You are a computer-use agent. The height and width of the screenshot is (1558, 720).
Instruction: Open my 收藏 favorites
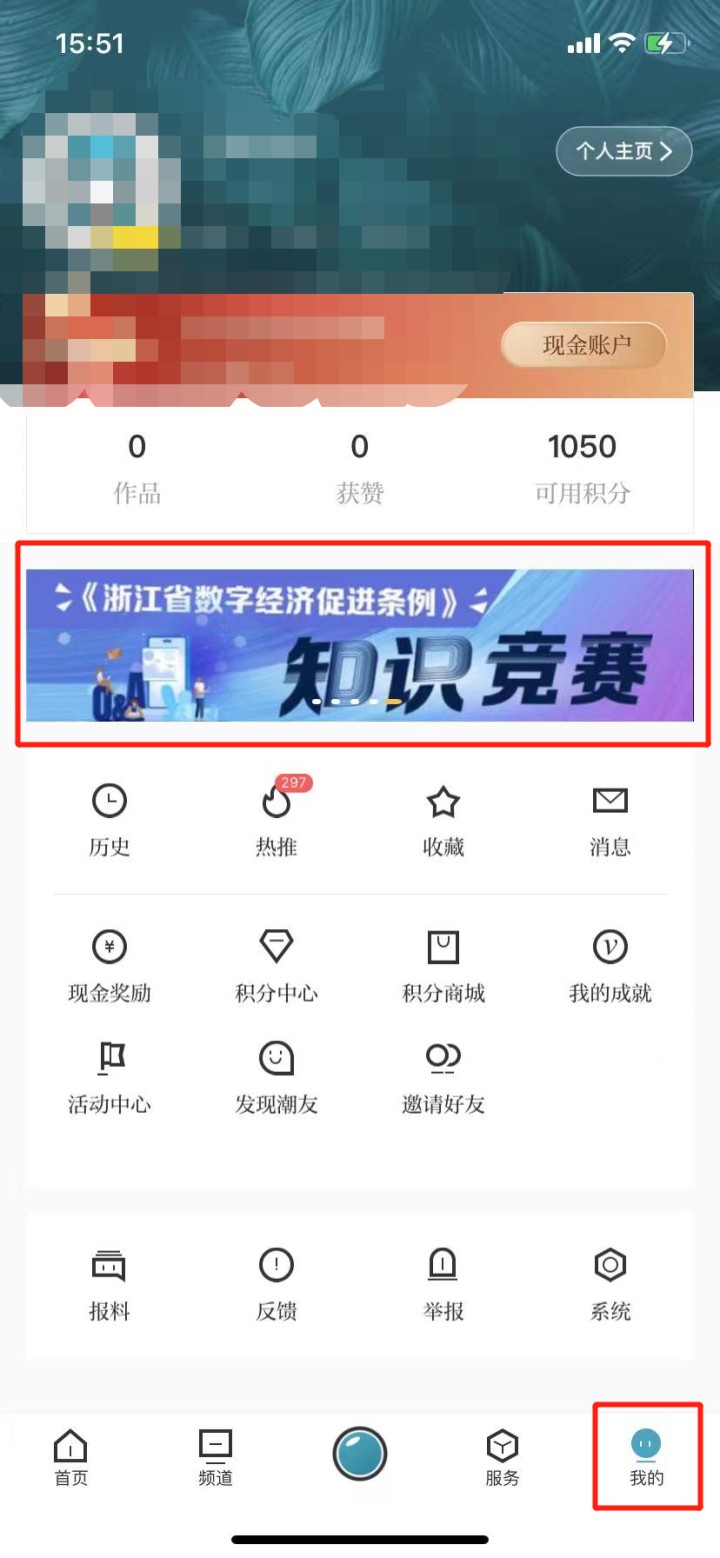[x=443, y=819]
